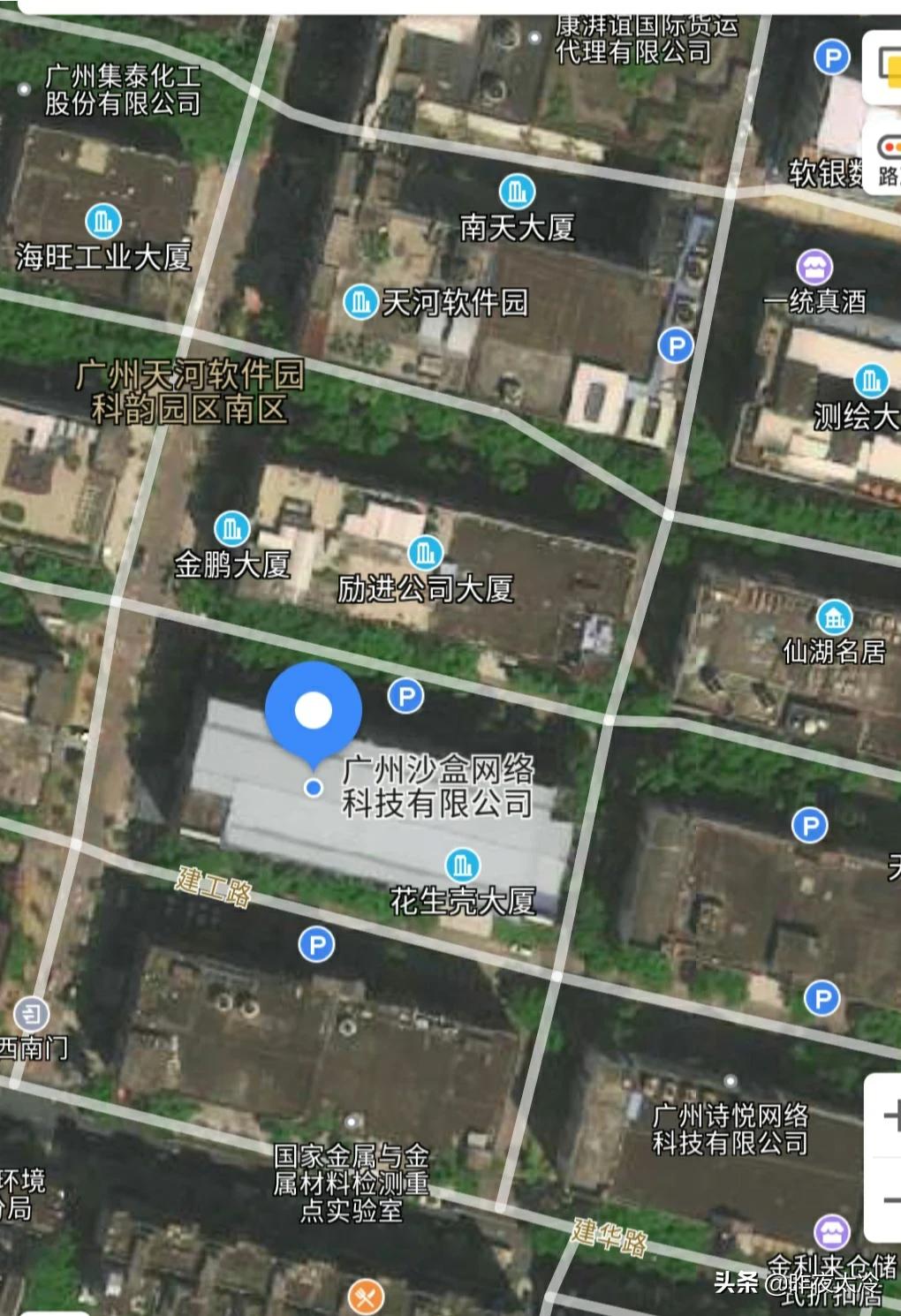Screen dimensions: 901x1316
Task: Click the parking icon along 建工路
Action: pos(315,944)
